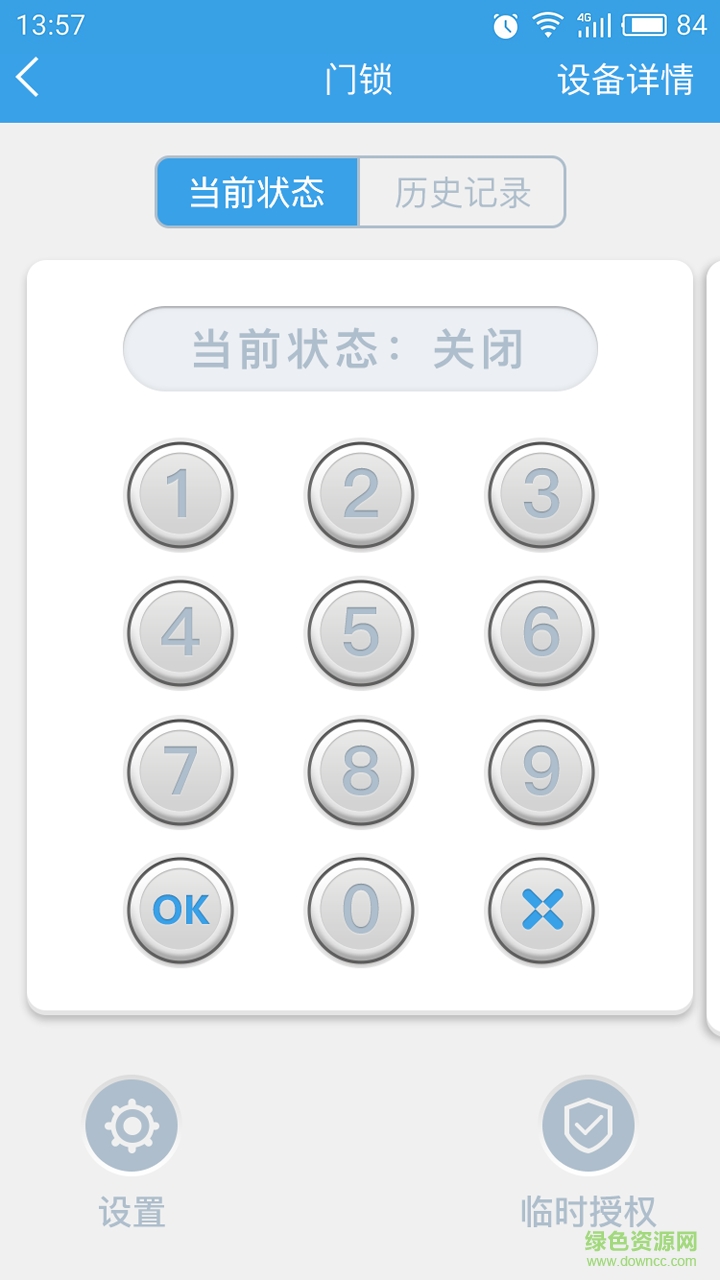Open 设备详情 device details

click(x=626, y=77)
